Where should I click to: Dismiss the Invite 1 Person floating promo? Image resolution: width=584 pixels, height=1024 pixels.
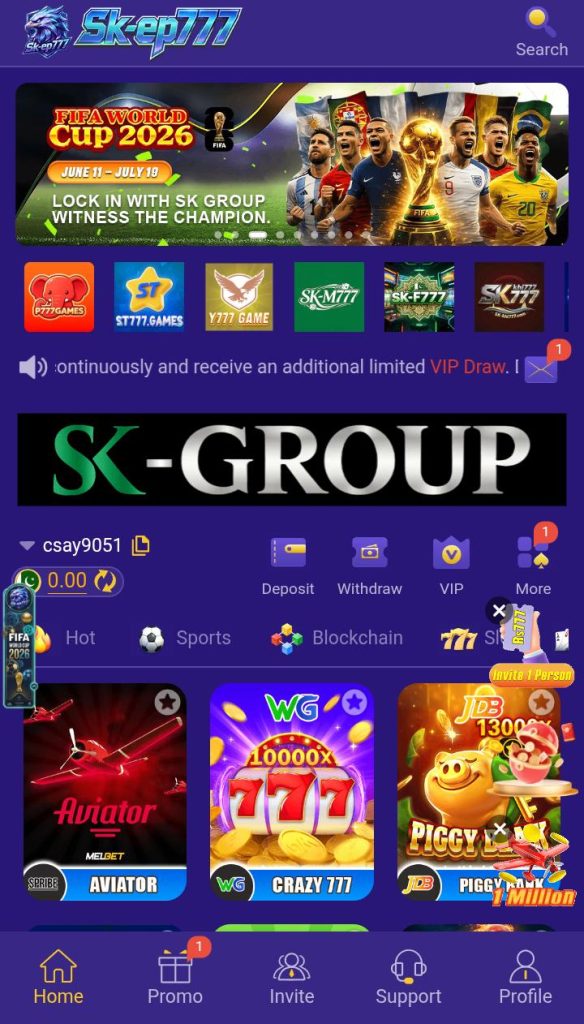tap(499, 611)
